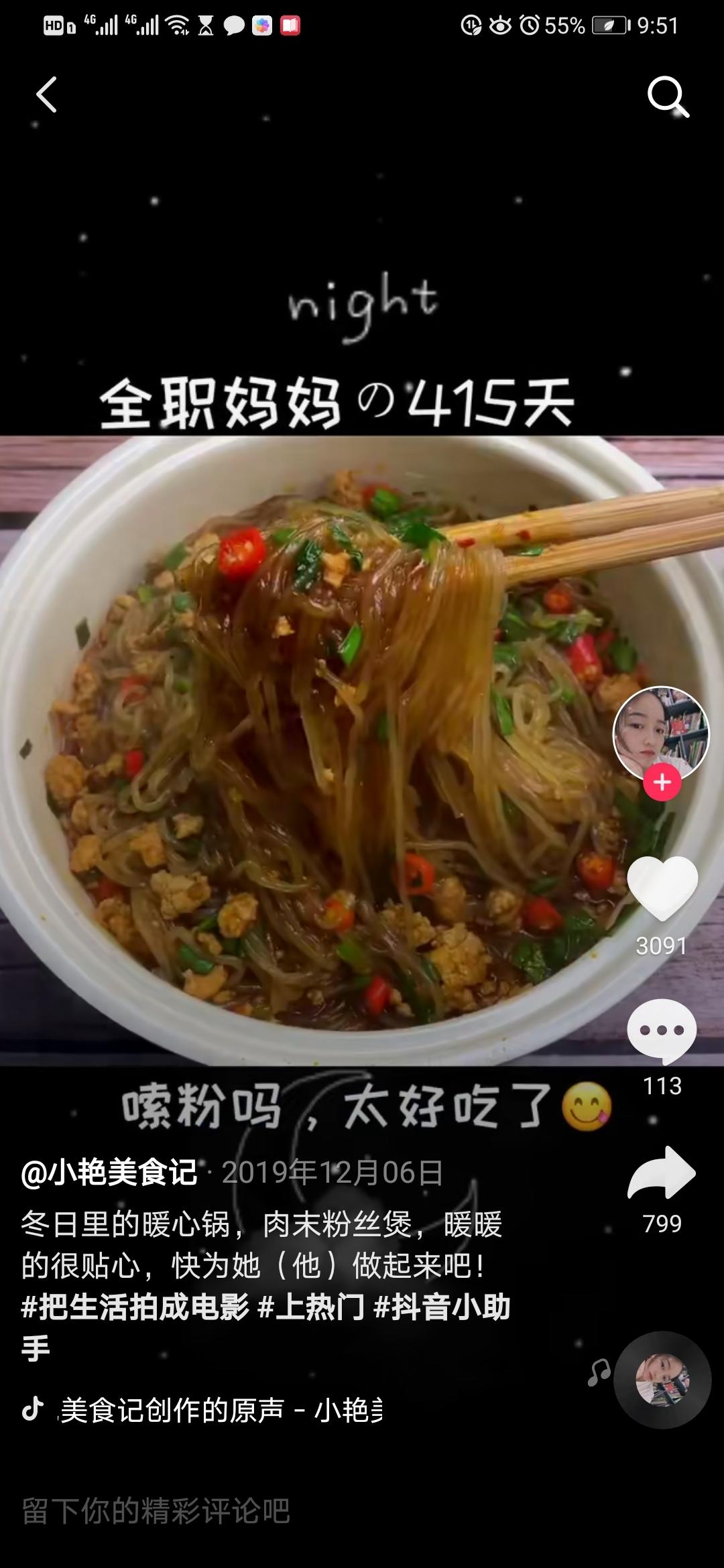Tap the 留下你的精彩评论吧 comment field
724x1568 pixels.
pyautogui.click(x=362, y=1511)
